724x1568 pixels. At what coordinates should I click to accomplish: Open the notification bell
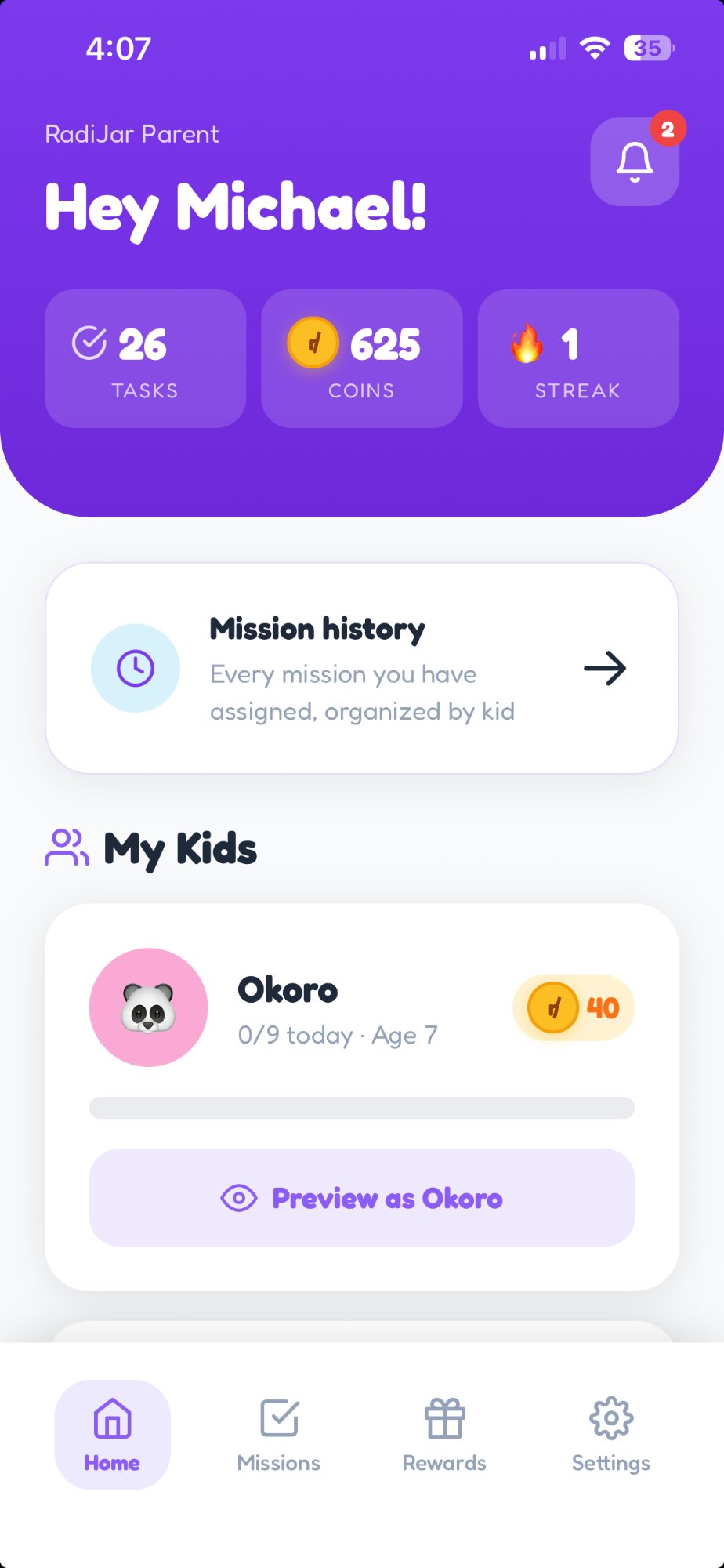coord(634,161)
